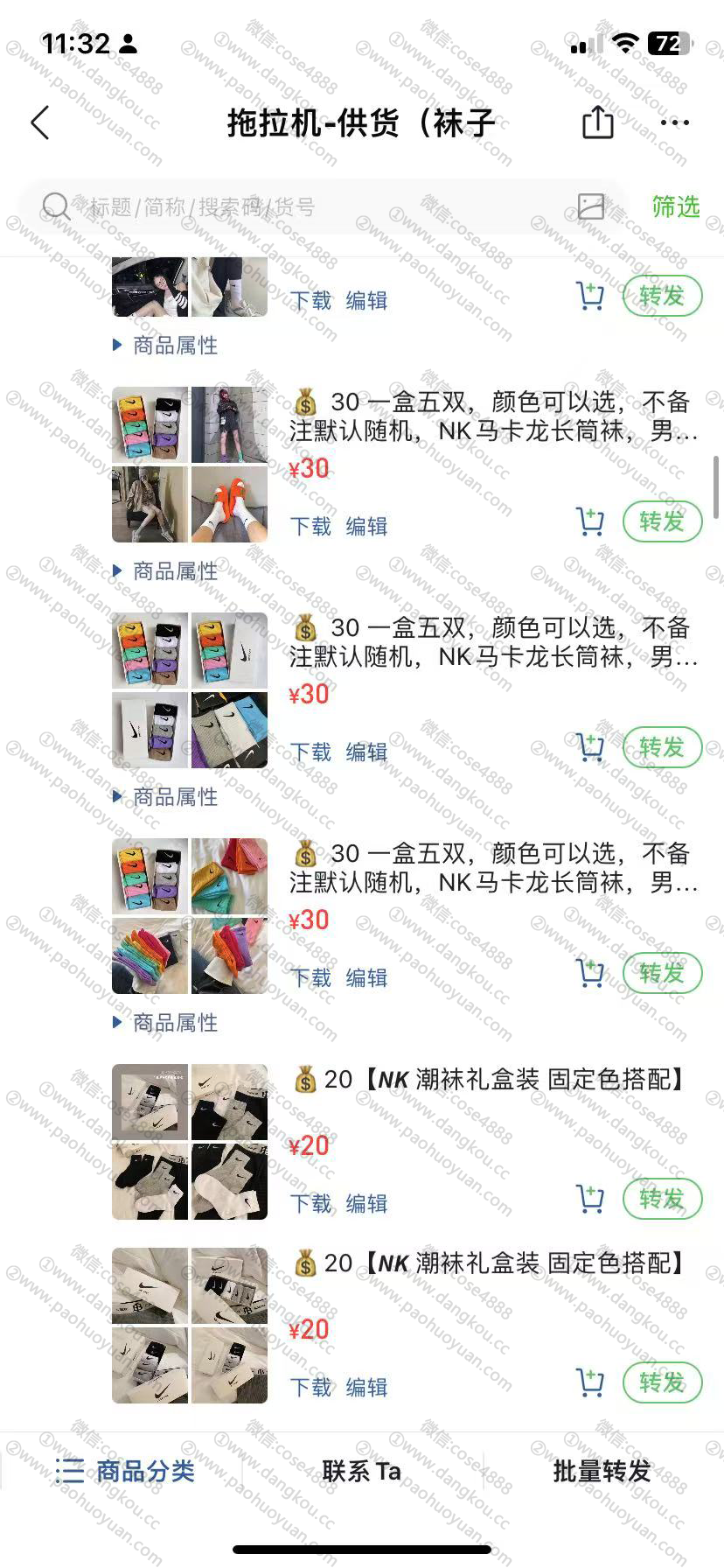
Task: Forward the first ¥20 NK潮袜 item
Action: 662,1199
